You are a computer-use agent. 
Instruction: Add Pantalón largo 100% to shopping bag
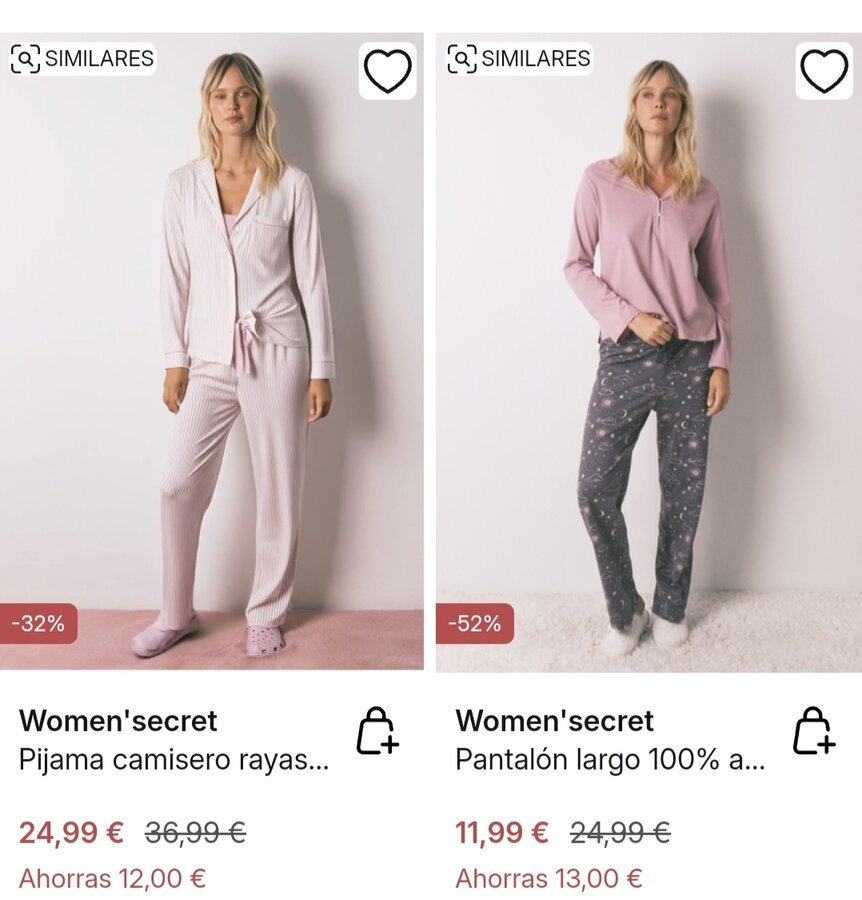click(x=813, y=731)
